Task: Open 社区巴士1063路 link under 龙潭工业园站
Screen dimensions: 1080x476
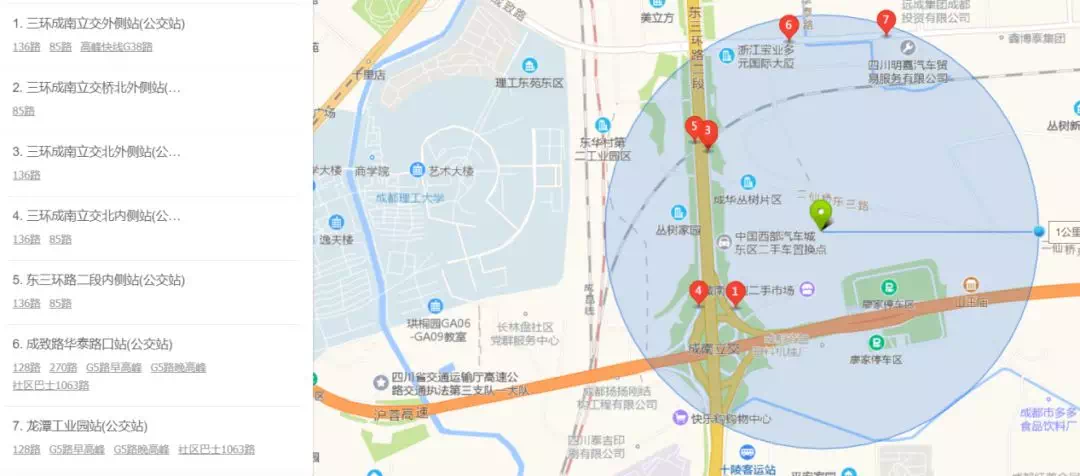Action: tap(216, 450)
